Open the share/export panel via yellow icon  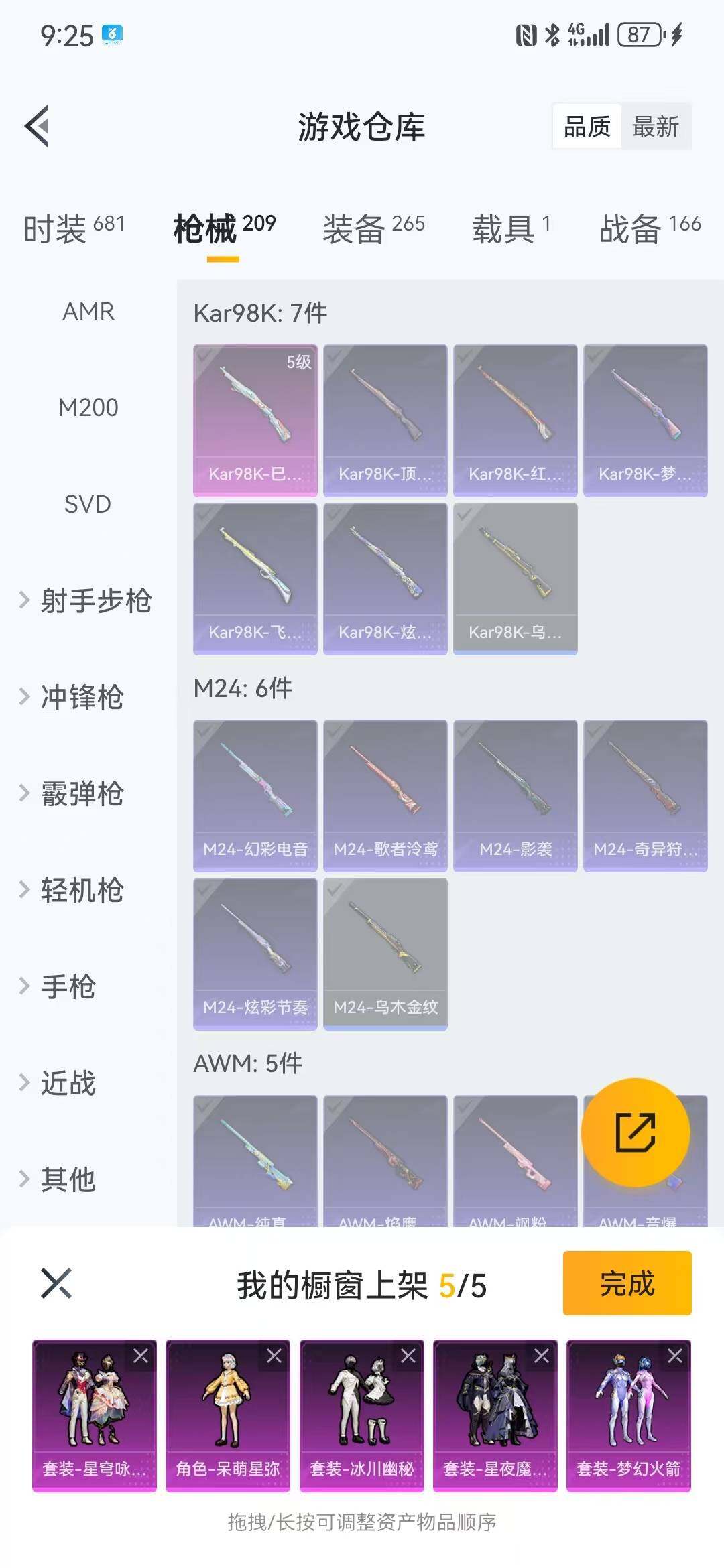point(636,1132)
